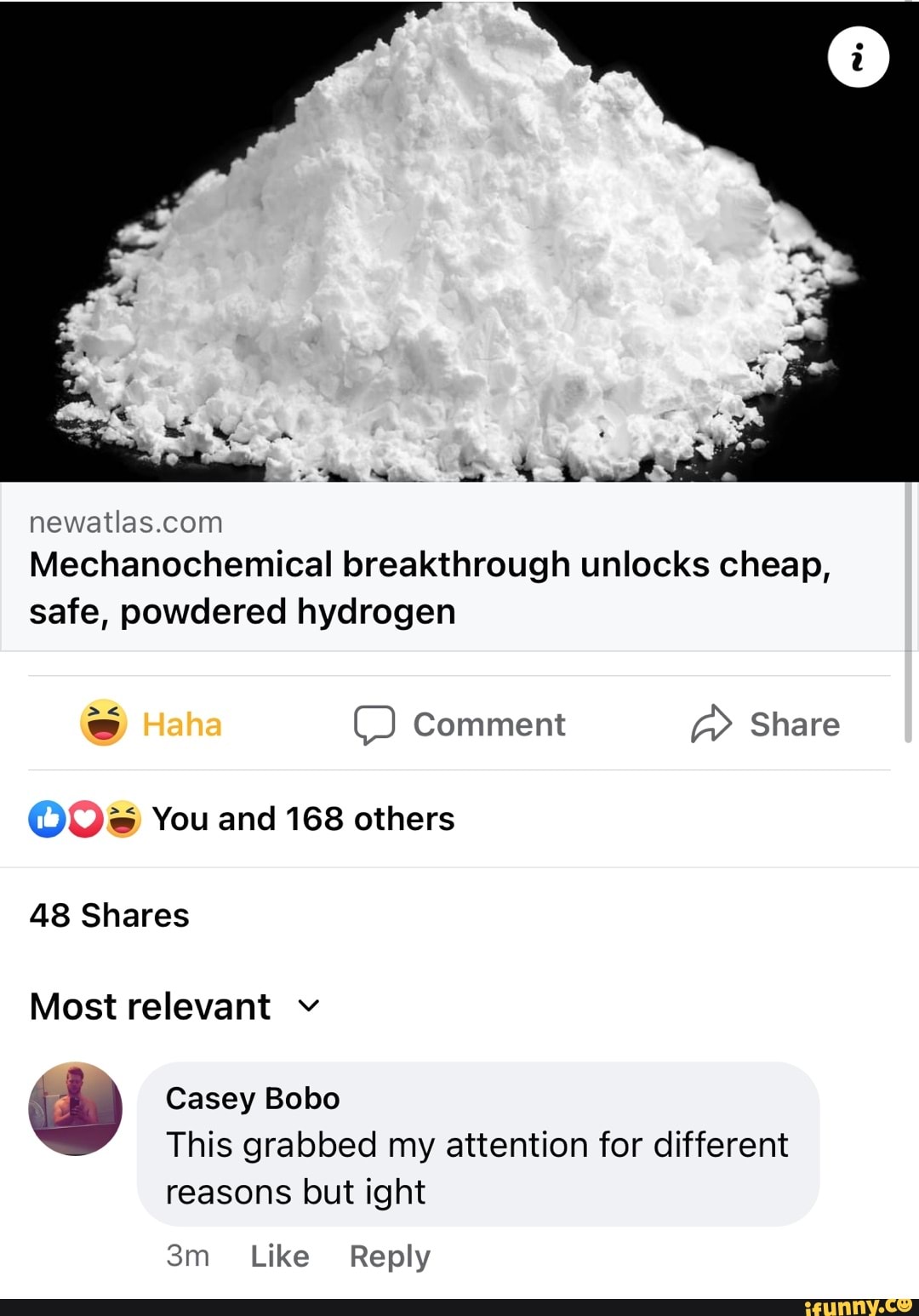Click the red heart reaction icon

tap(83, 818)
